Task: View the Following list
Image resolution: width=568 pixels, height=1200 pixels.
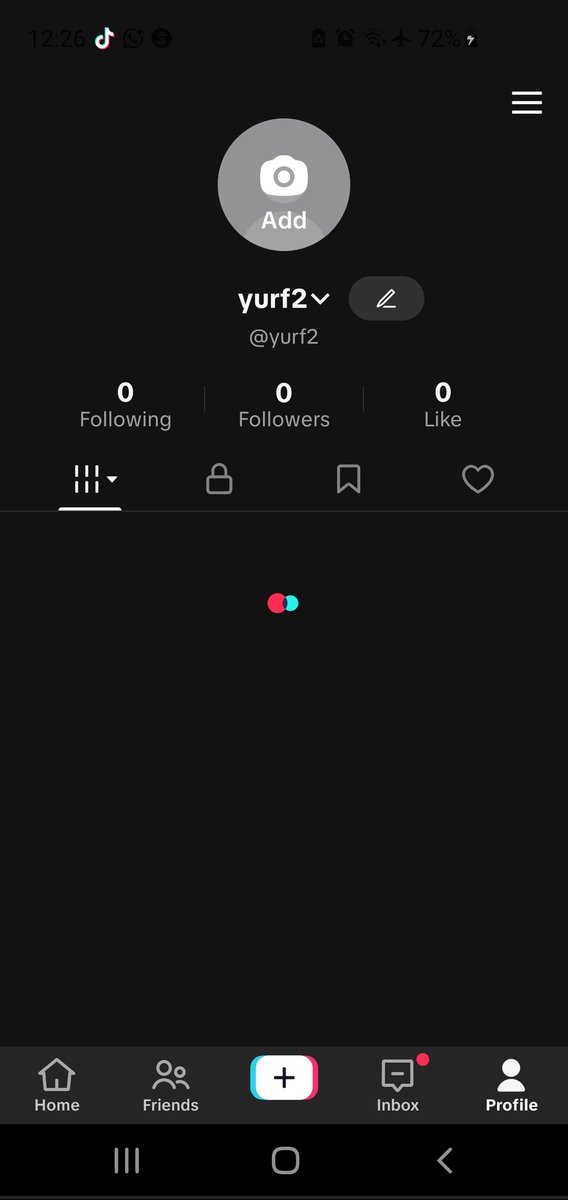Action: click(x=125, y=405)
